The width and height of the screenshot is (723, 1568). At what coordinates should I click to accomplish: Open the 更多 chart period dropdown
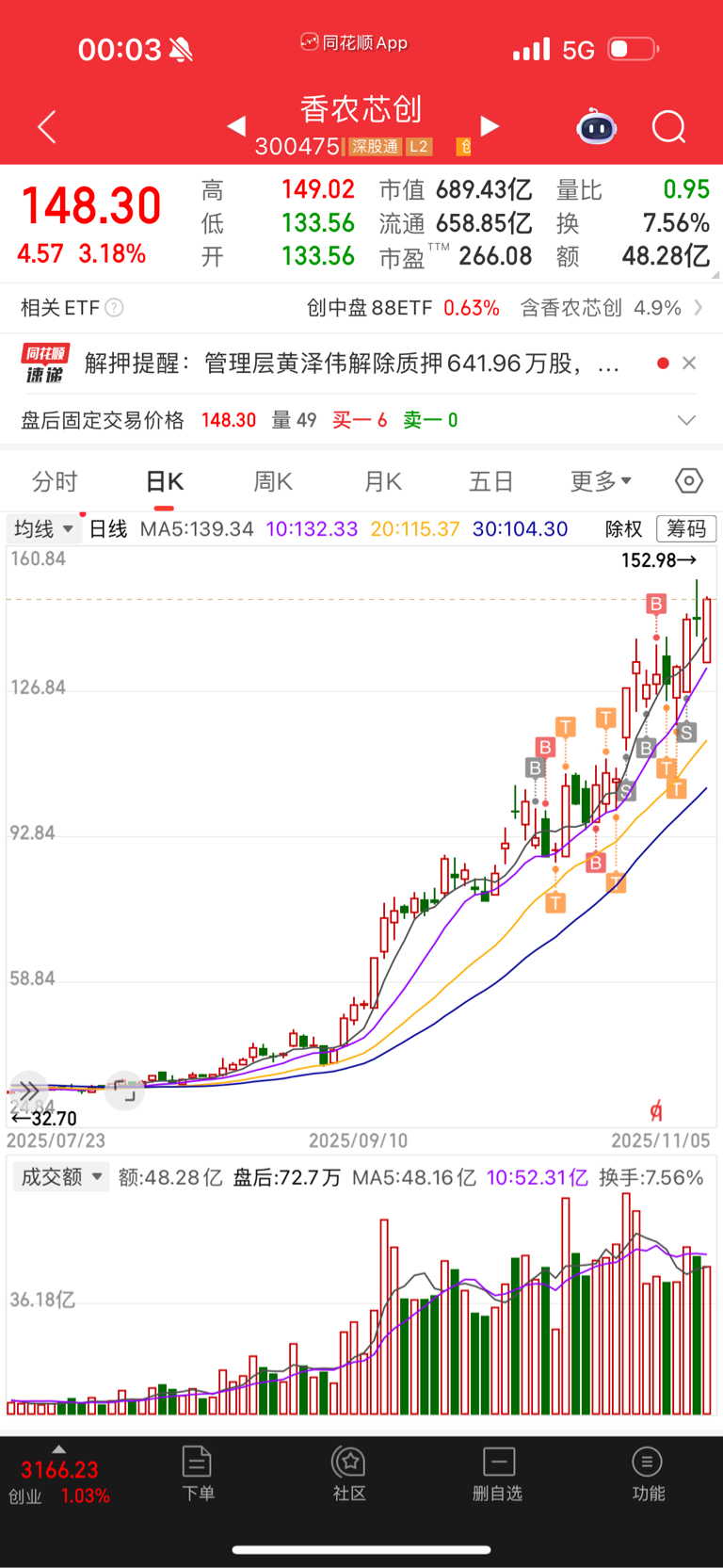pos(601,482)
